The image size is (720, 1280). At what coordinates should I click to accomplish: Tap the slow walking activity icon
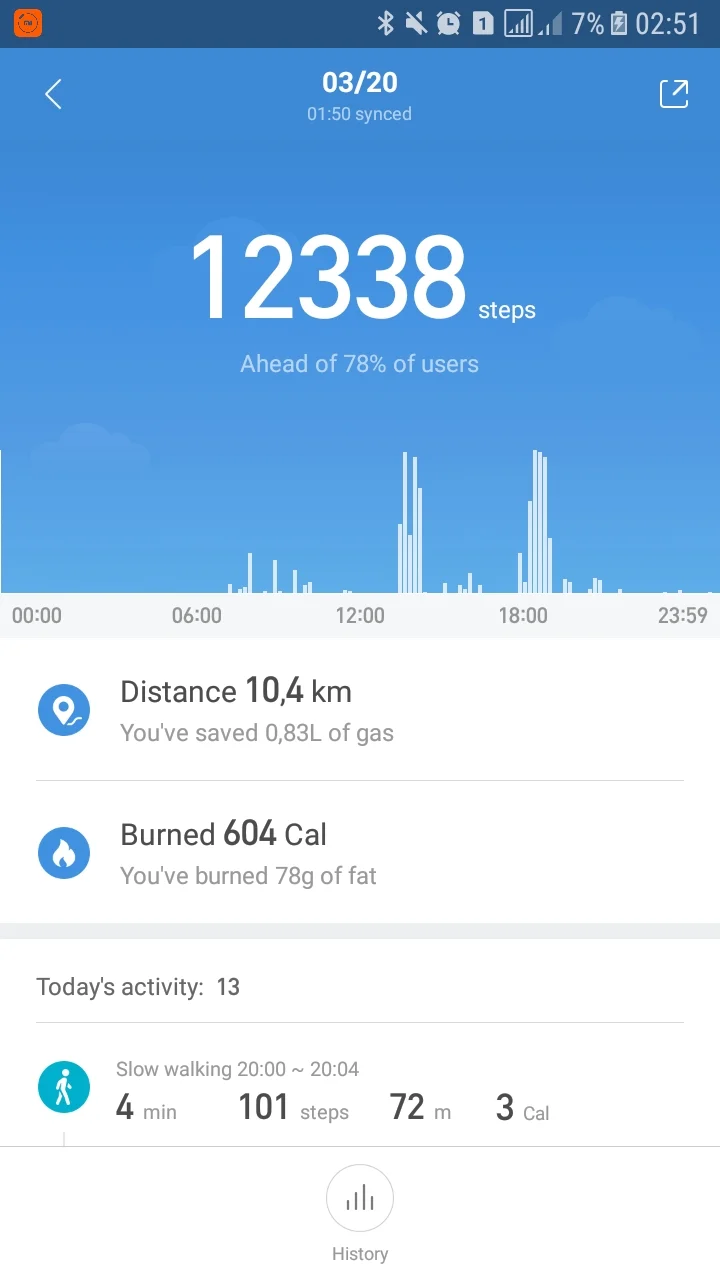64,1086
